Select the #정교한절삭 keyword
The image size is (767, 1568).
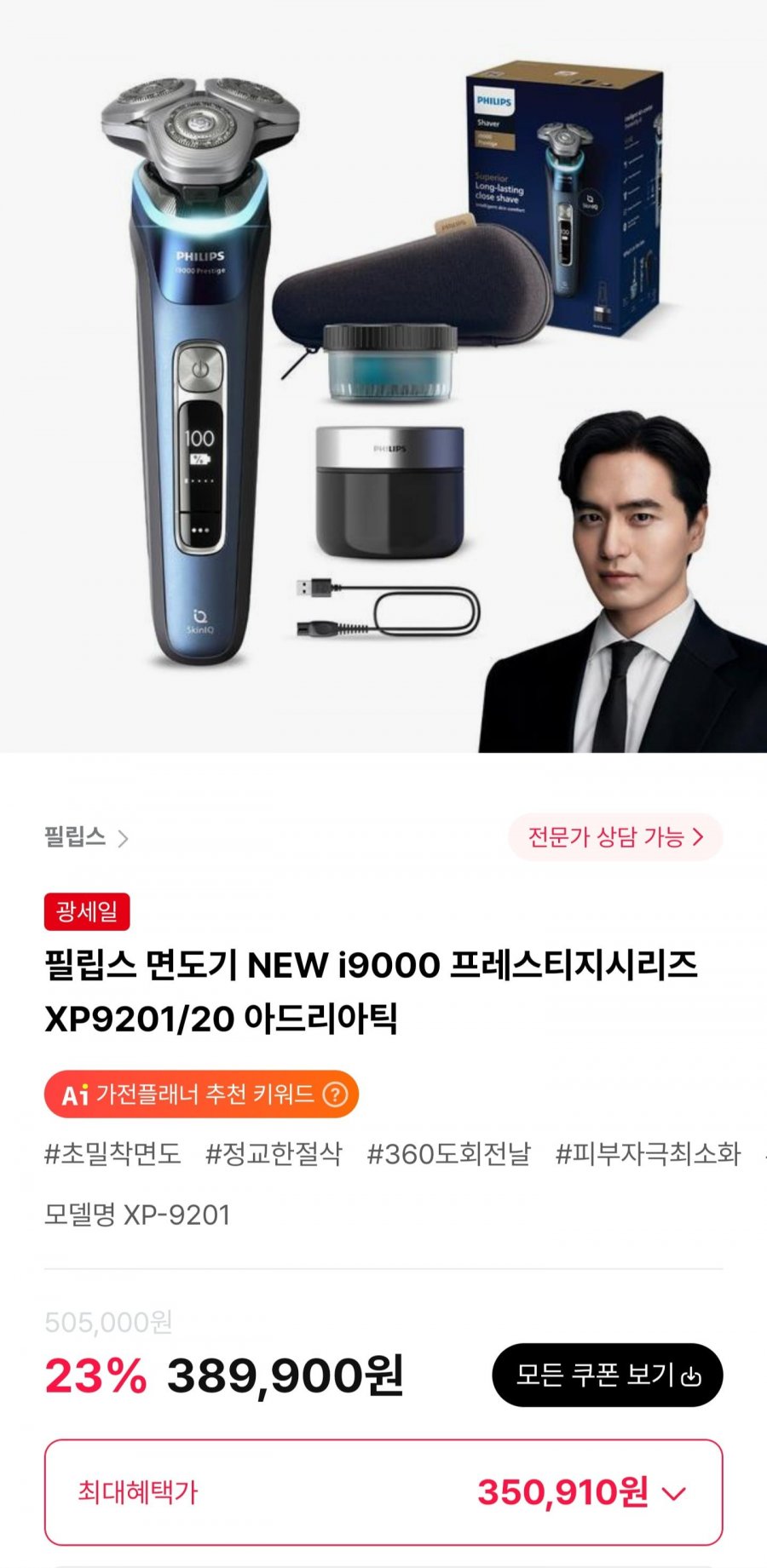[x=274, y=1154]
